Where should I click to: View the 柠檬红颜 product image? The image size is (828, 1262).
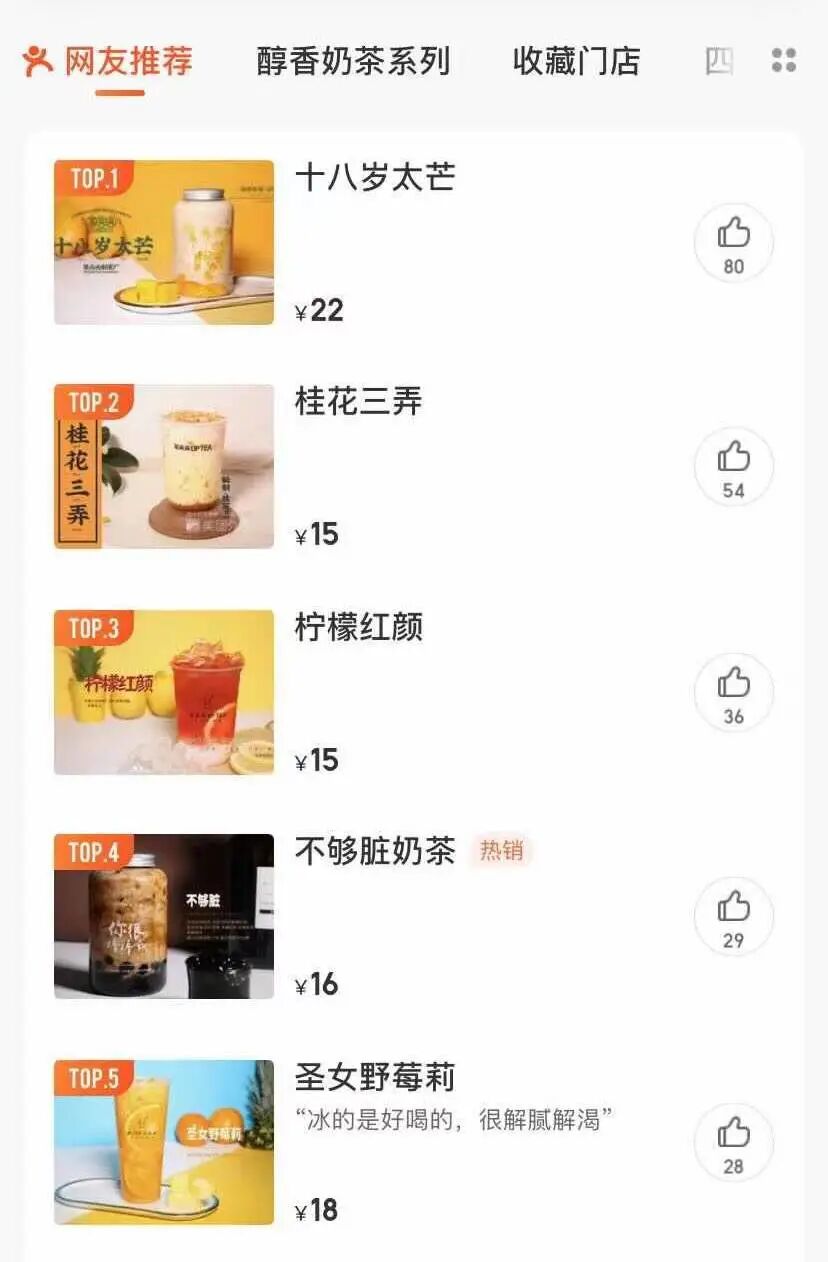[164, 692]
